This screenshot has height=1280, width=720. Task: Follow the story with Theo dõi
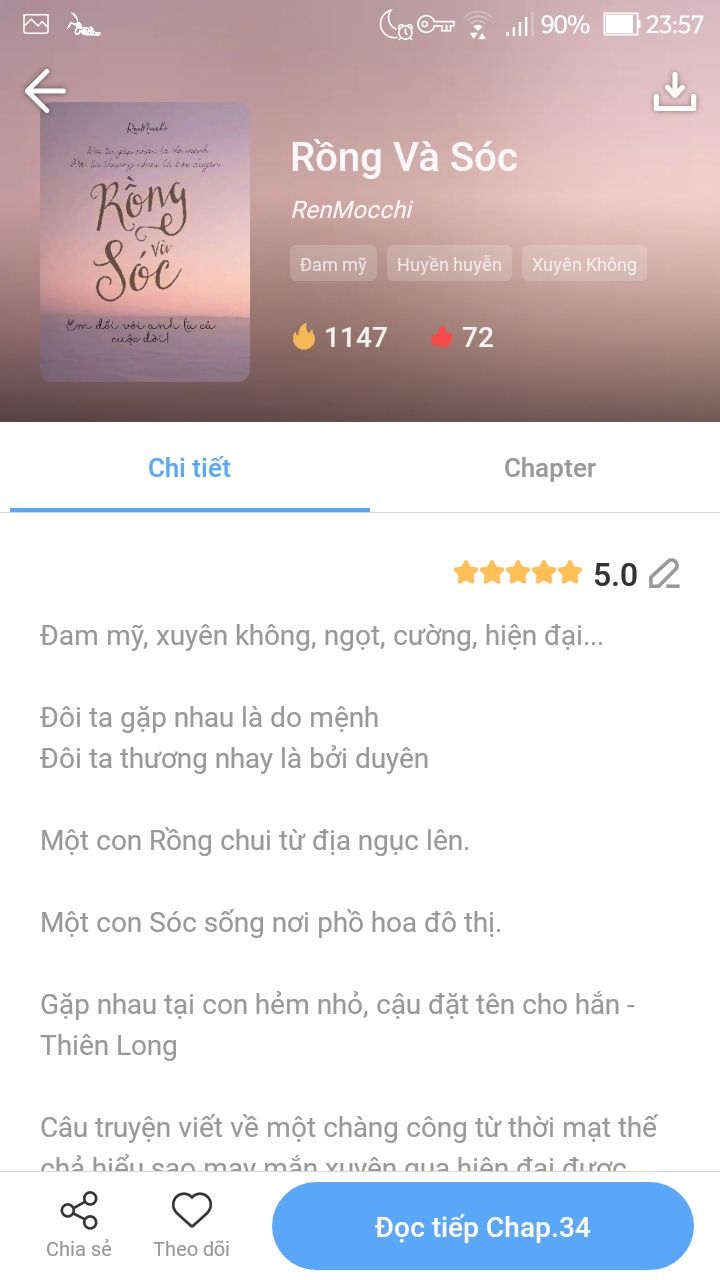click(191, 1225)
